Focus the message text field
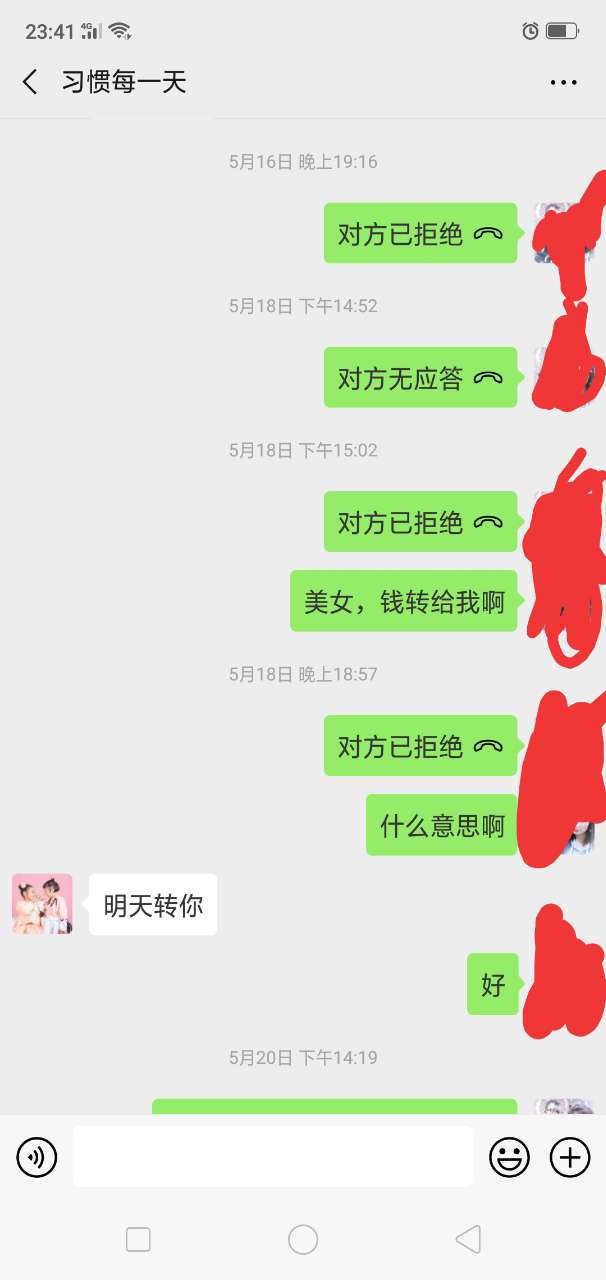This screenshot has width=606, height=1280. click(x=272, y=1158)
